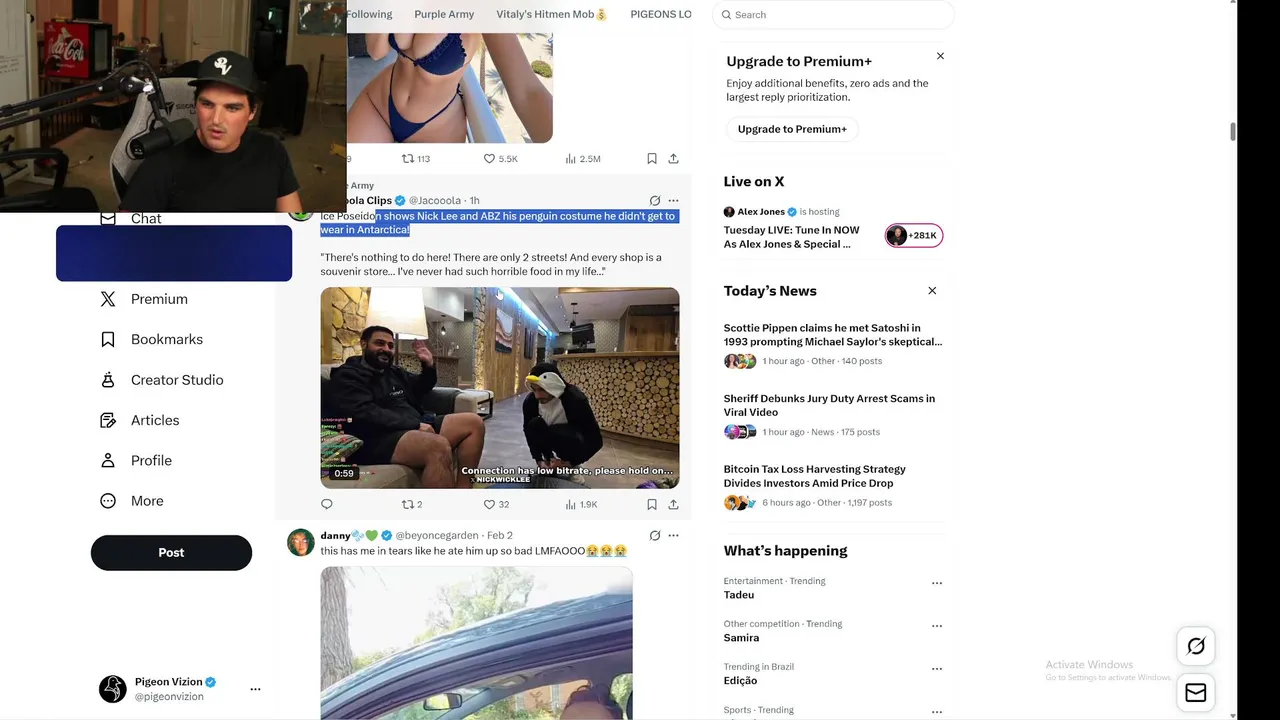Image resolution: width=1280 pixels, height=720 pixels.
Task: Tap the Upgrade to Premium+ button
Action: point(792,129)
